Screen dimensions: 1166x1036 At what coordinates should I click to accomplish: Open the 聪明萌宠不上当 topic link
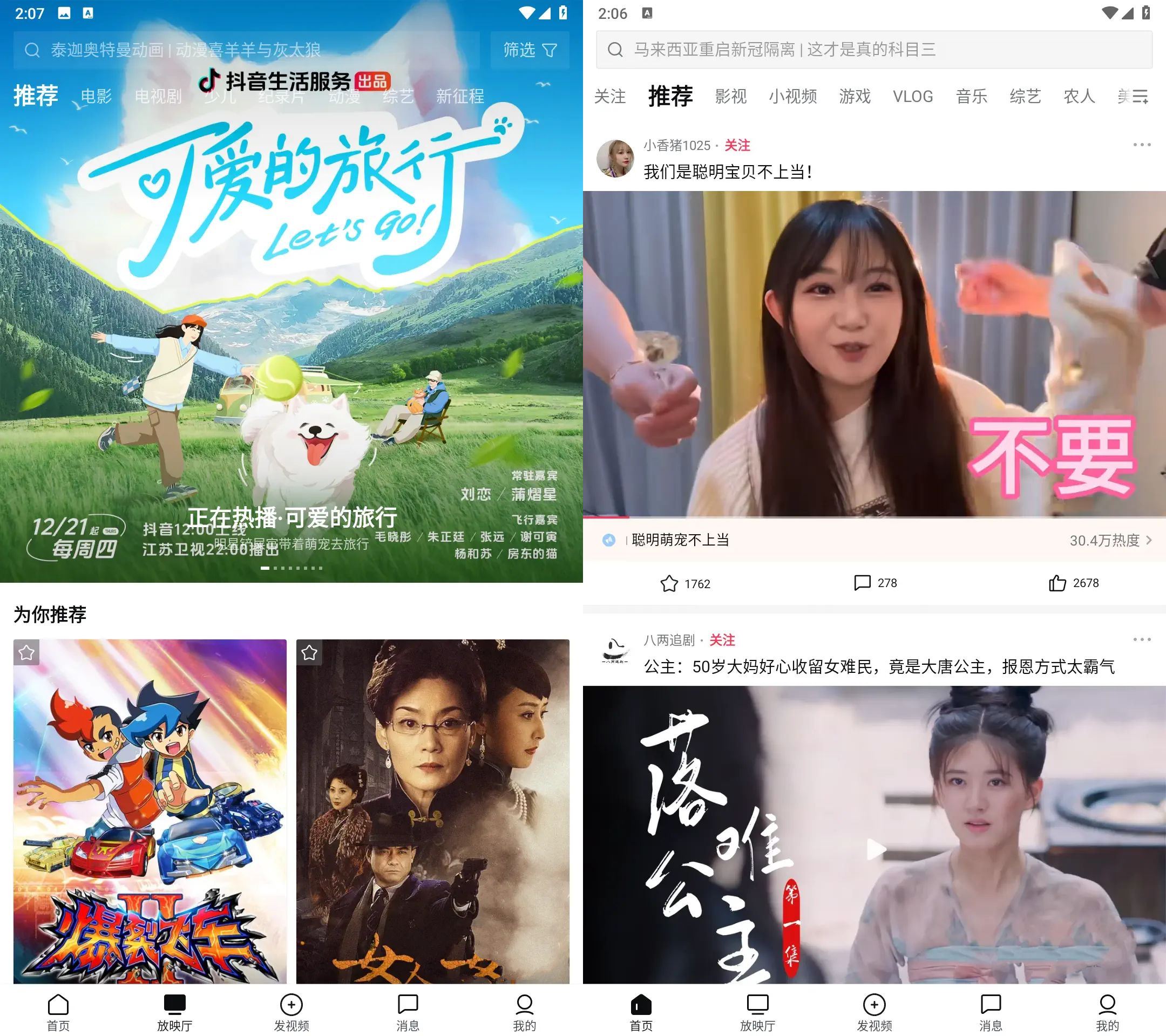click(x=680, y=540)
